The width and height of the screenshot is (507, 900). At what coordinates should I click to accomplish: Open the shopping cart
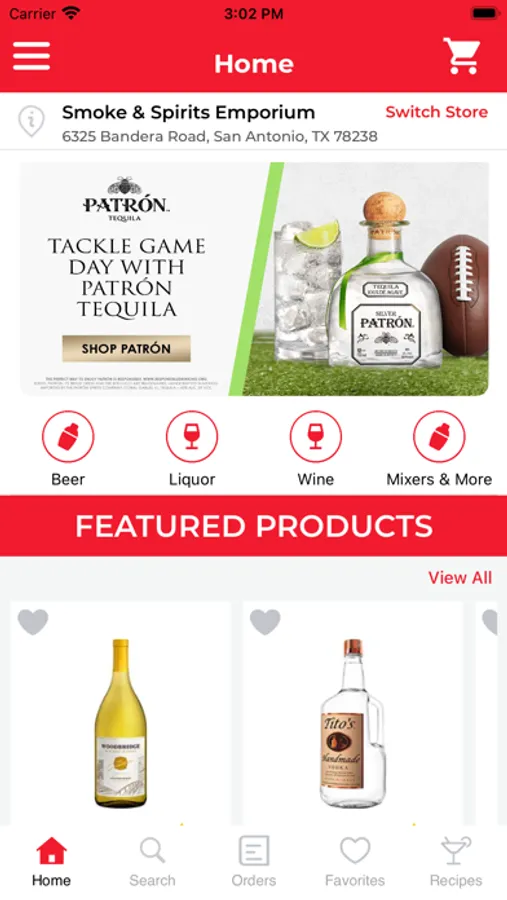click(x=461, y=56)
